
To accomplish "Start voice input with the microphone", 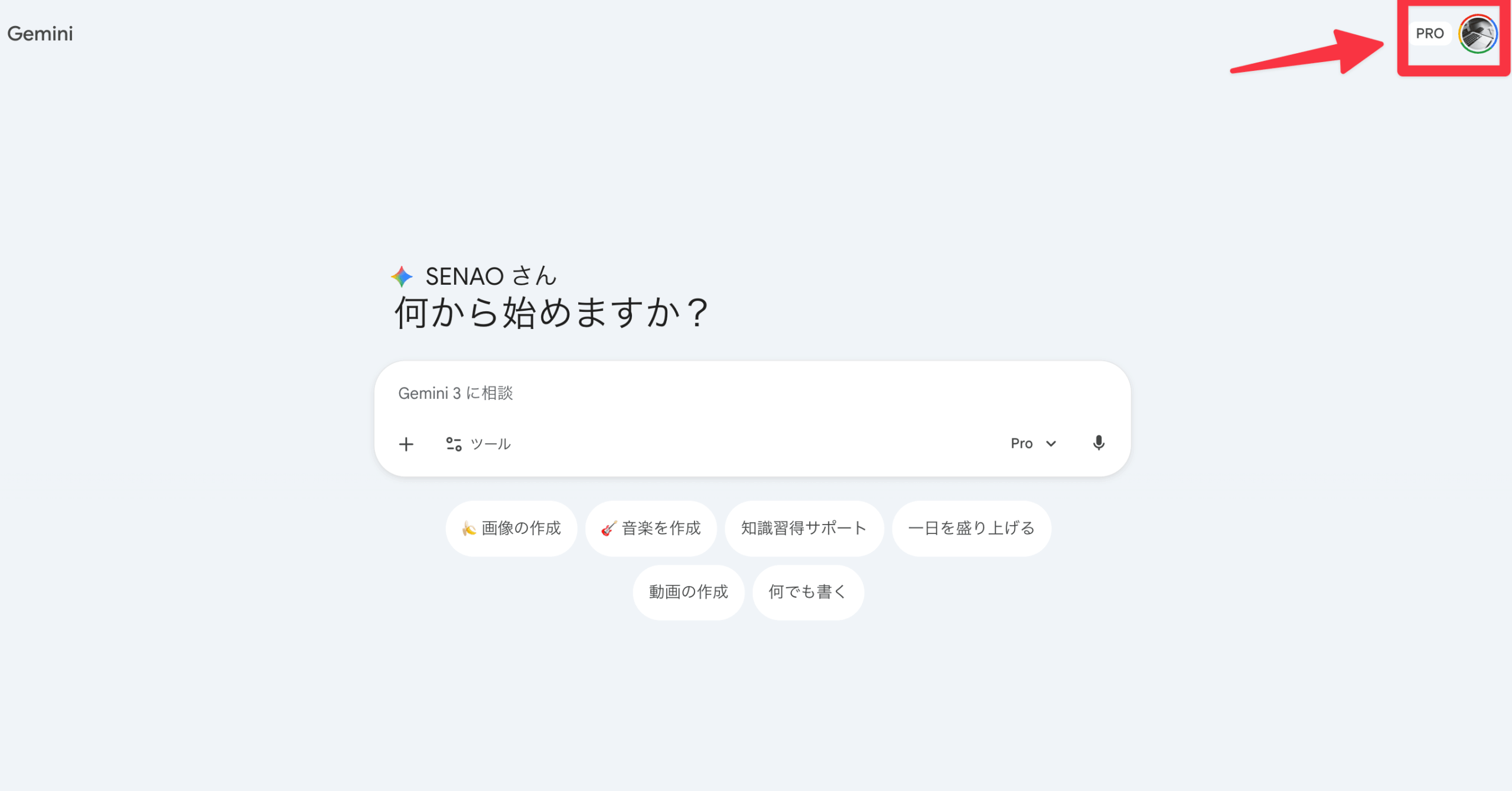I will point(1099,443).
